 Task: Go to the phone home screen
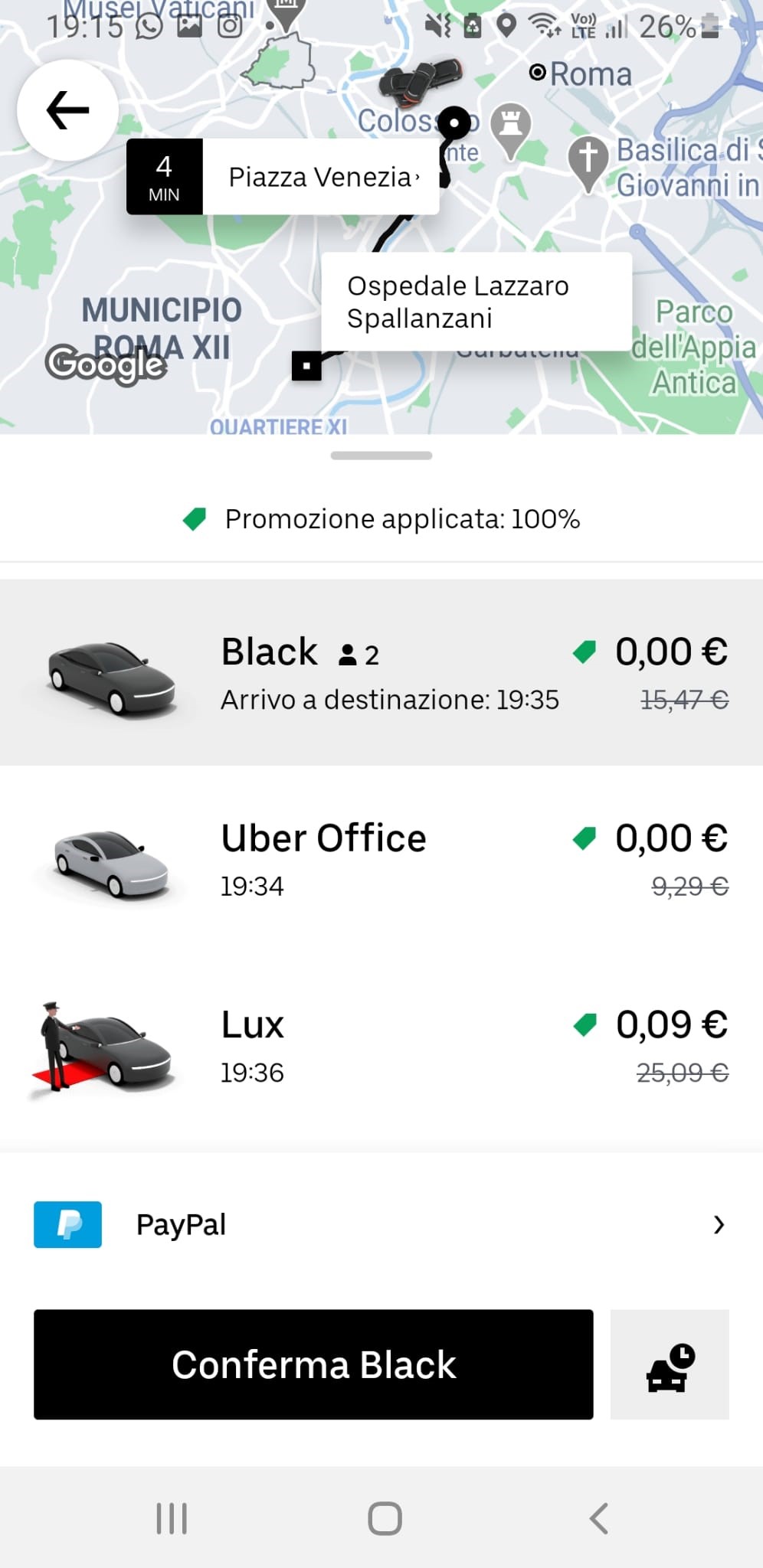coord(385,1517)
